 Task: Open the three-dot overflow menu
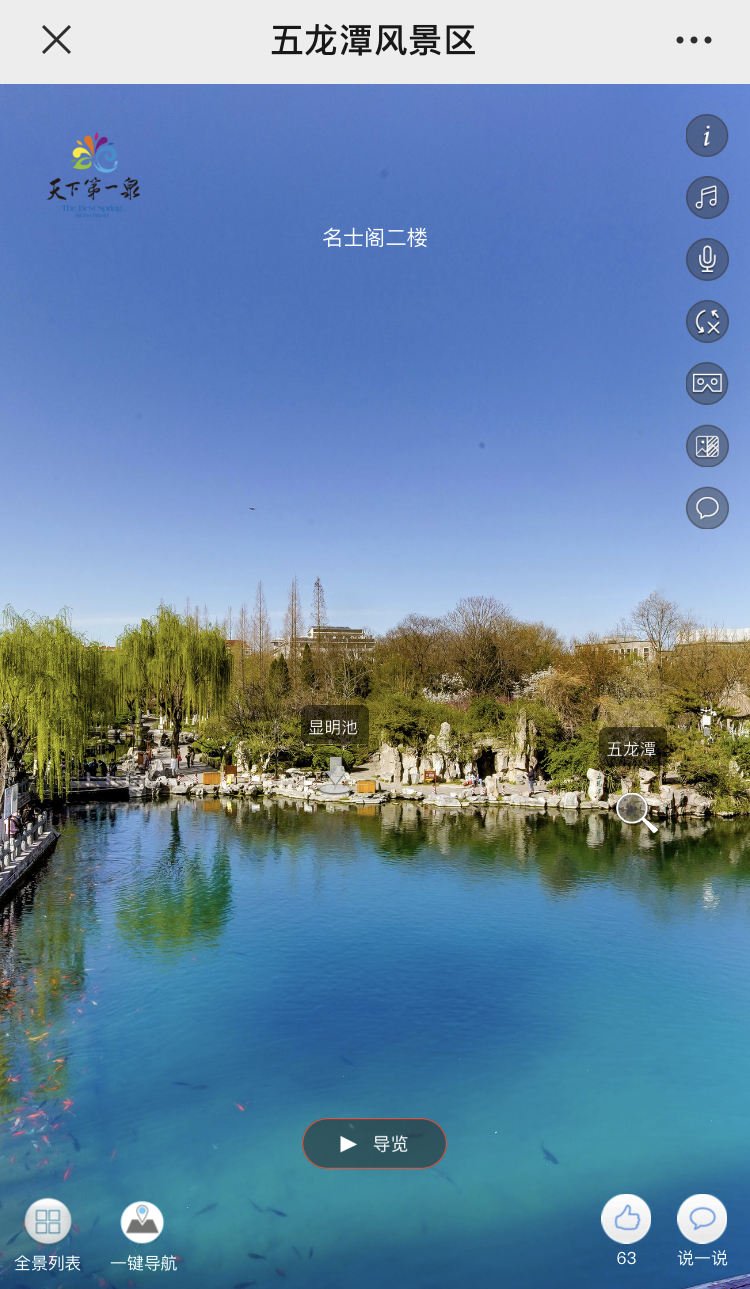tap(693, 41)
